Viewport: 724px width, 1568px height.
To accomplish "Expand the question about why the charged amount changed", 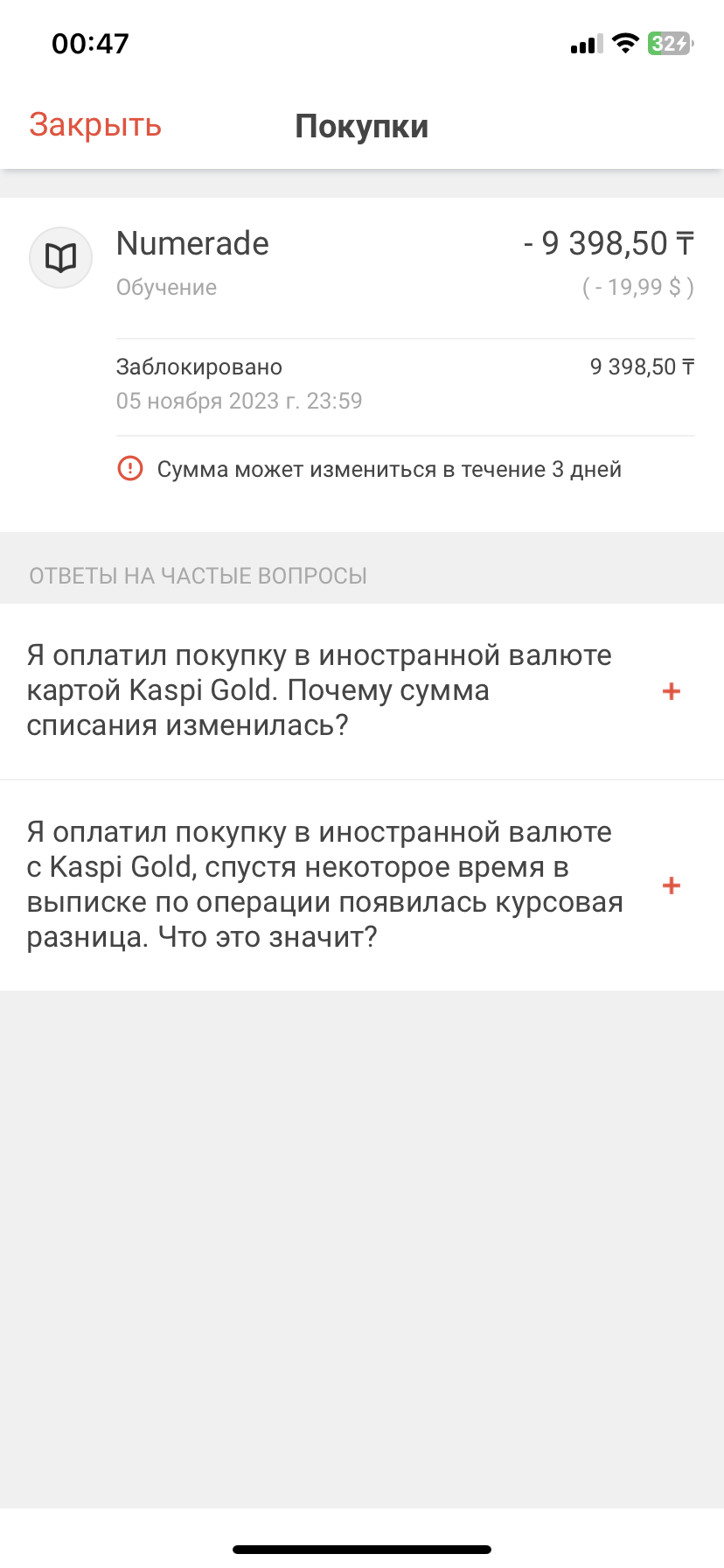I will click(x=671, y=691).
